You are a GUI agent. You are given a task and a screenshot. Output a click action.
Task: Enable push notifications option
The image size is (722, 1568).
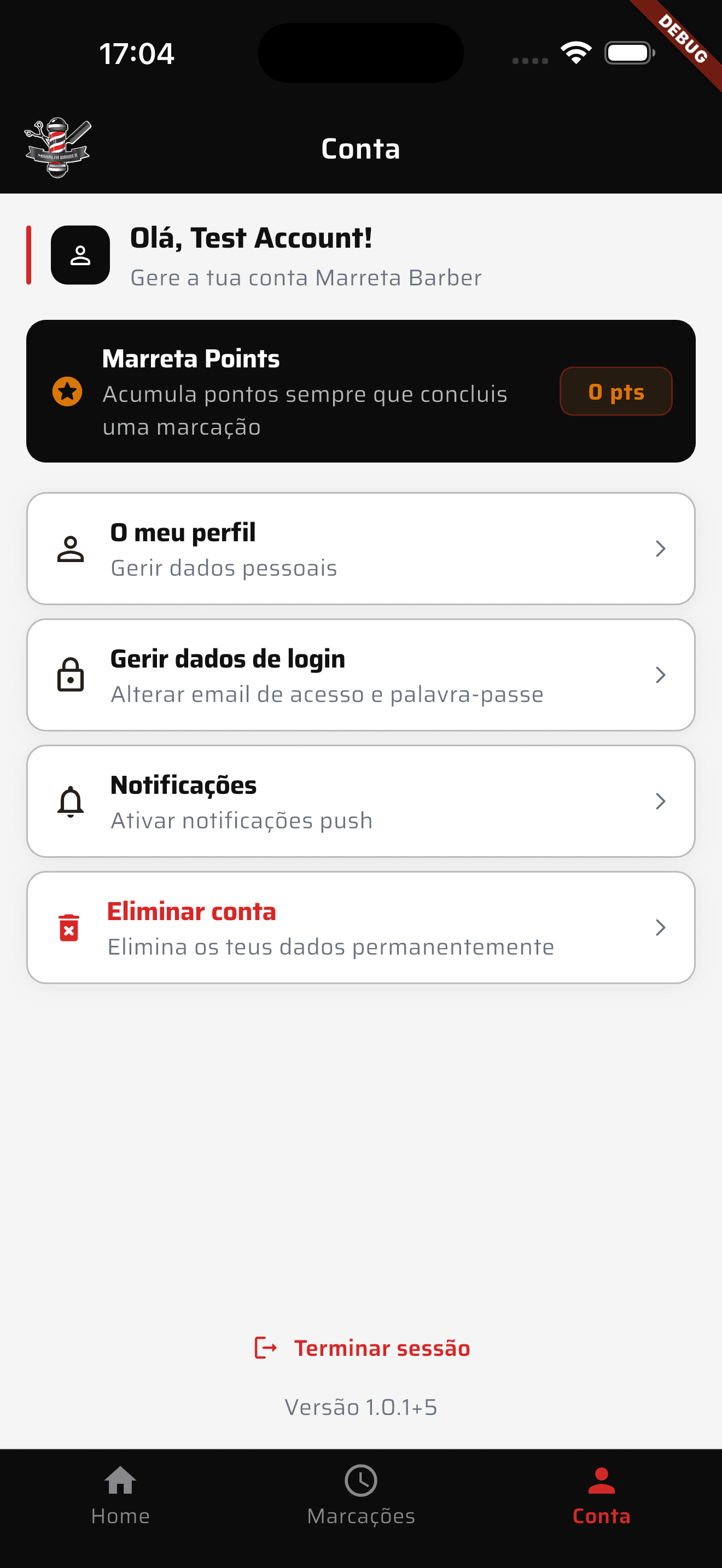click(360, 801)
